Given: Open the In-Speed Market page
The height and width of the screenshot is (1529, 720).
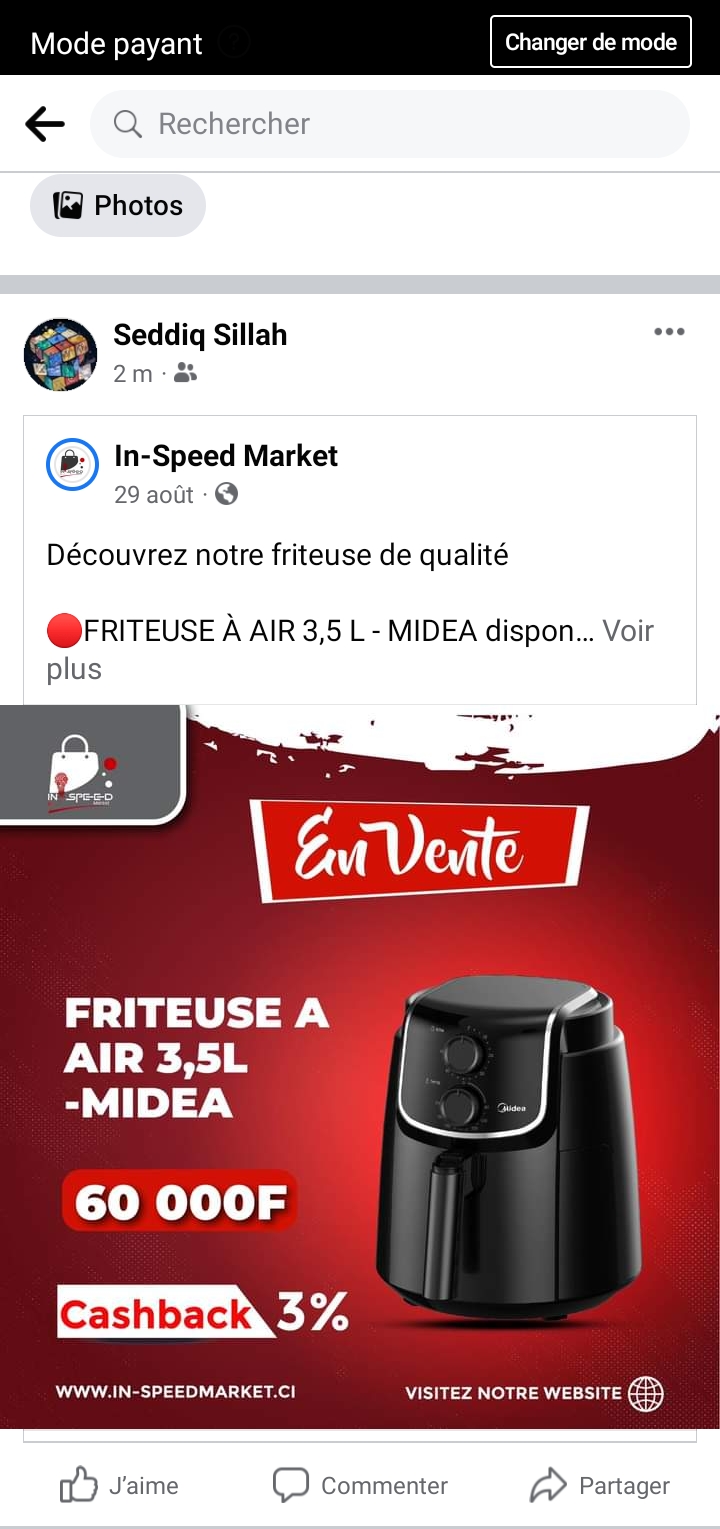Looking at the screenshot, I should click(x=226, y=456).
